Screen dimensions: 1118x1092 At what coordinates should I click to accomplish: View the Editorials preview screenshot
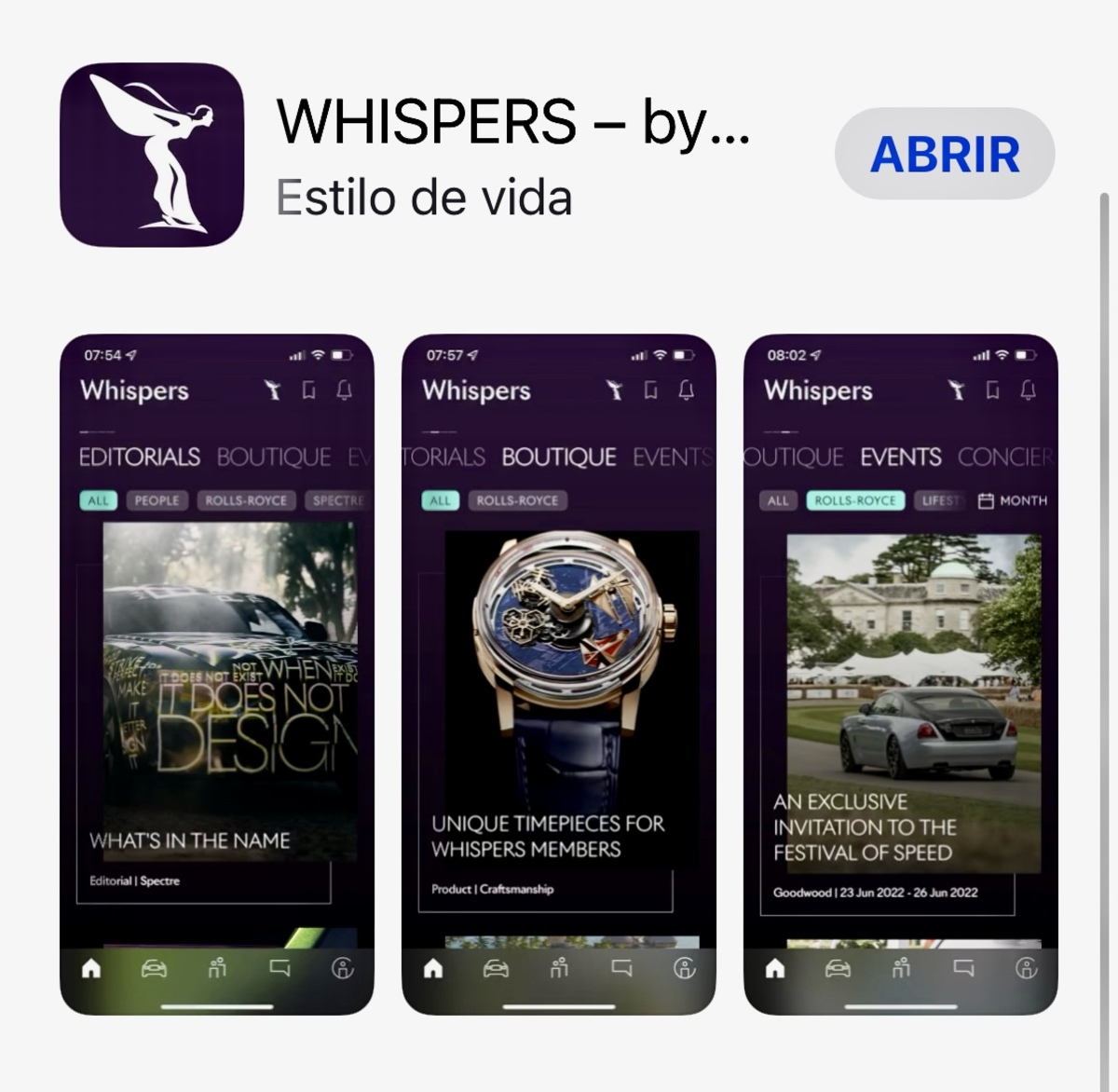216,674
